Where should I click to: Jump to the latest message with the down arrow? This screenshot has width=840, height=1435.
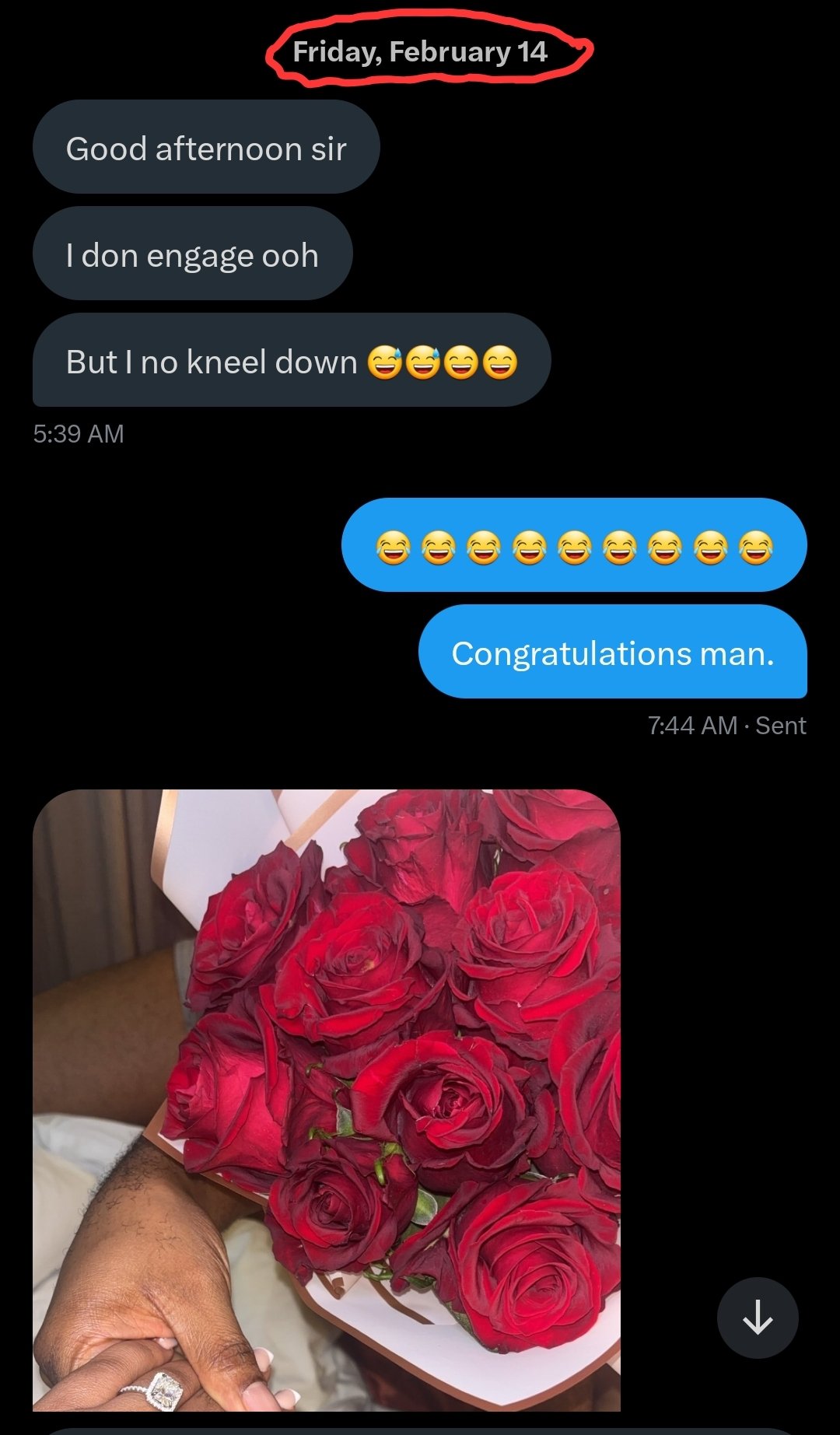coord(757,1318)
